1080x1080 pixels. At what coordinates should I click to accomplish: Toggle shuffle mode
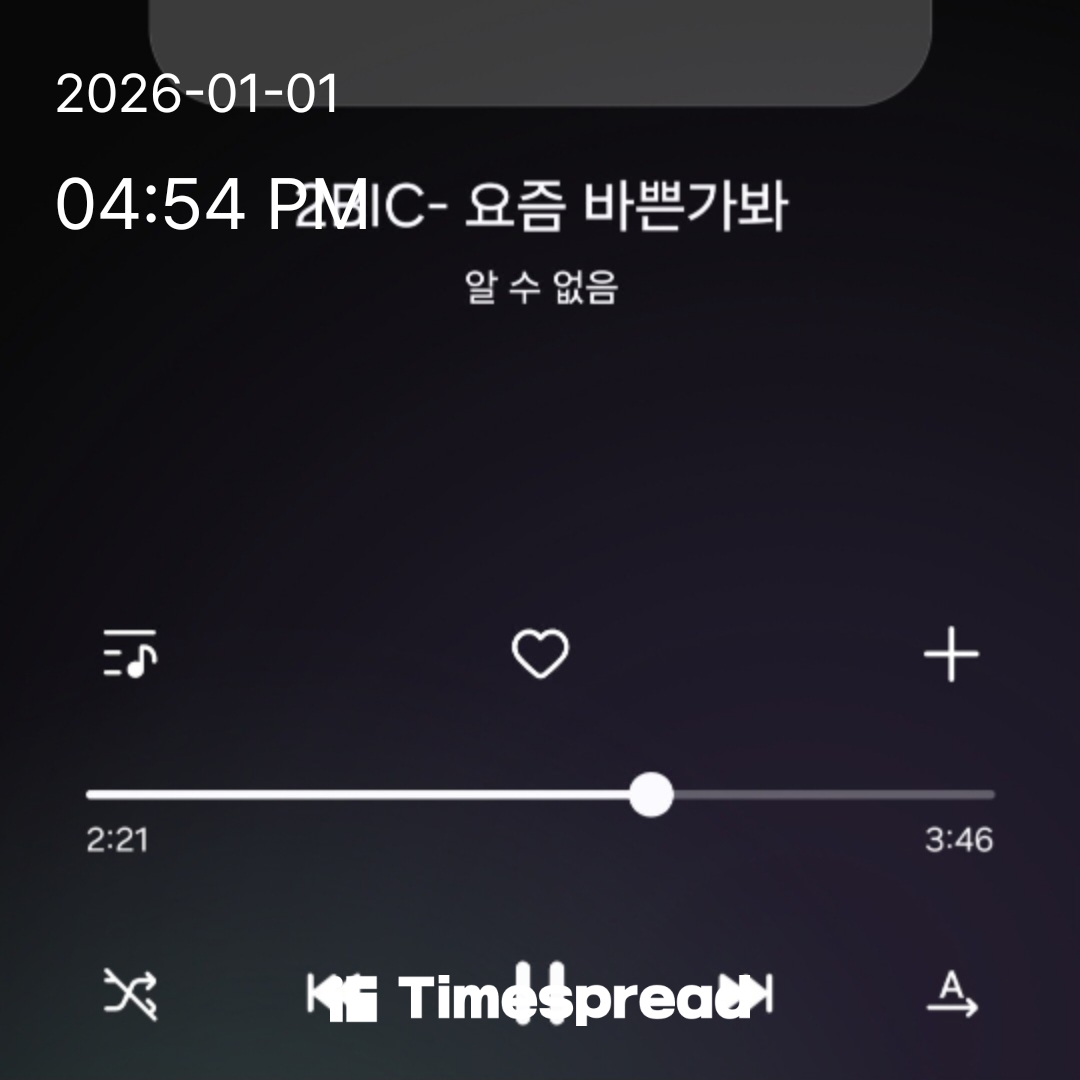click(x=131, y=995)
